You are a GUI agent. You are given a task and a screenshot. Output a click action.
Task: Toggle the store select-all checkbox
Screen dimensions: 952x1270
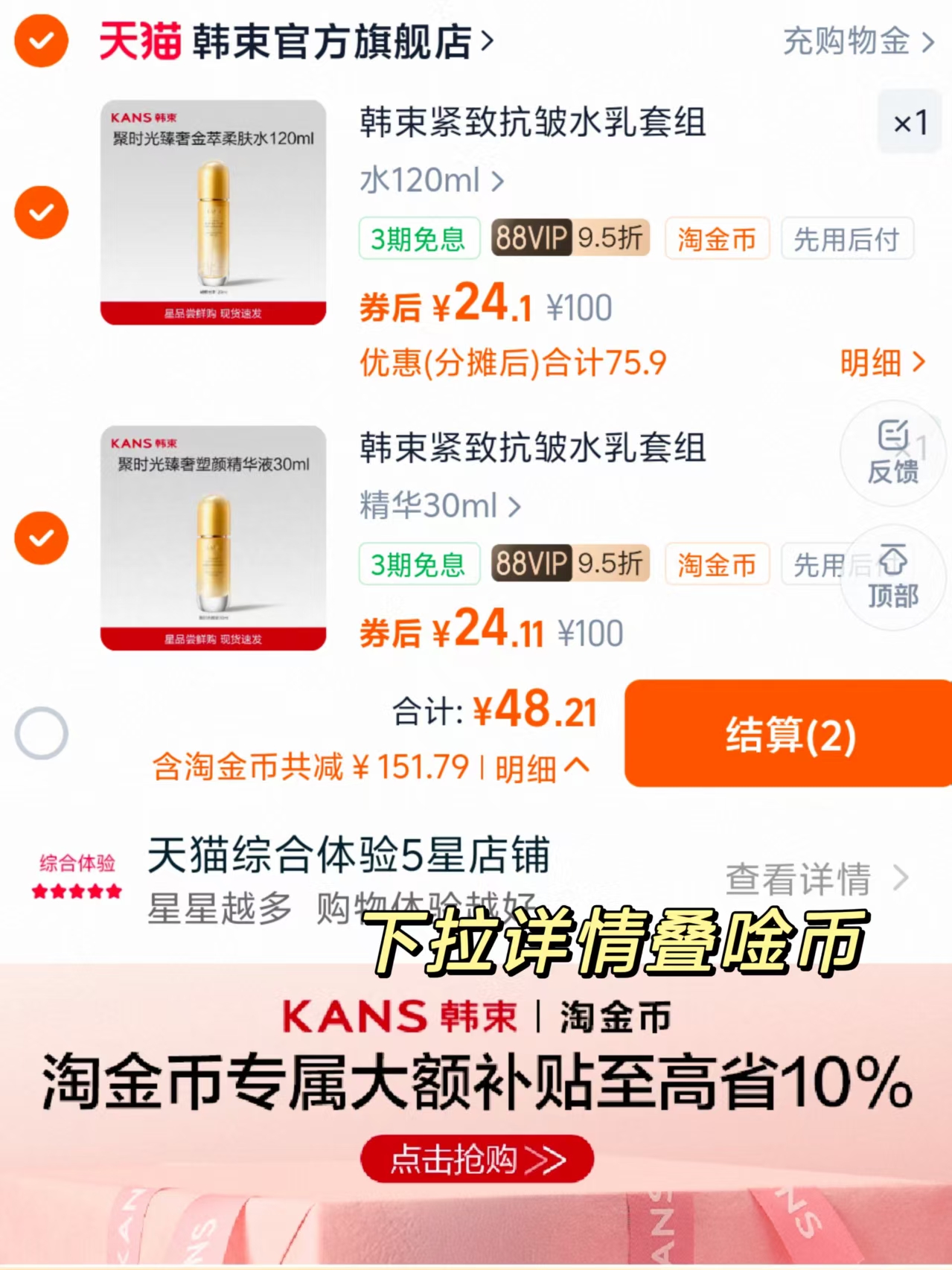(40, 41)
